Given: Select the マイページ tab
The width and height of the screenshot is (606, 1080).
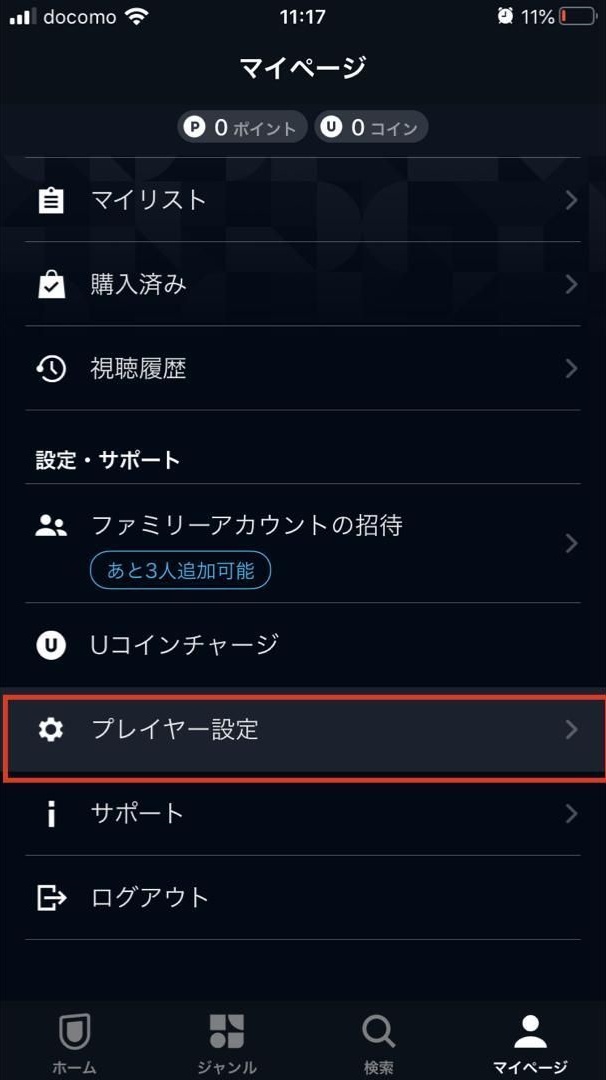Looking at the screenshot, I should coord(530,1042).
